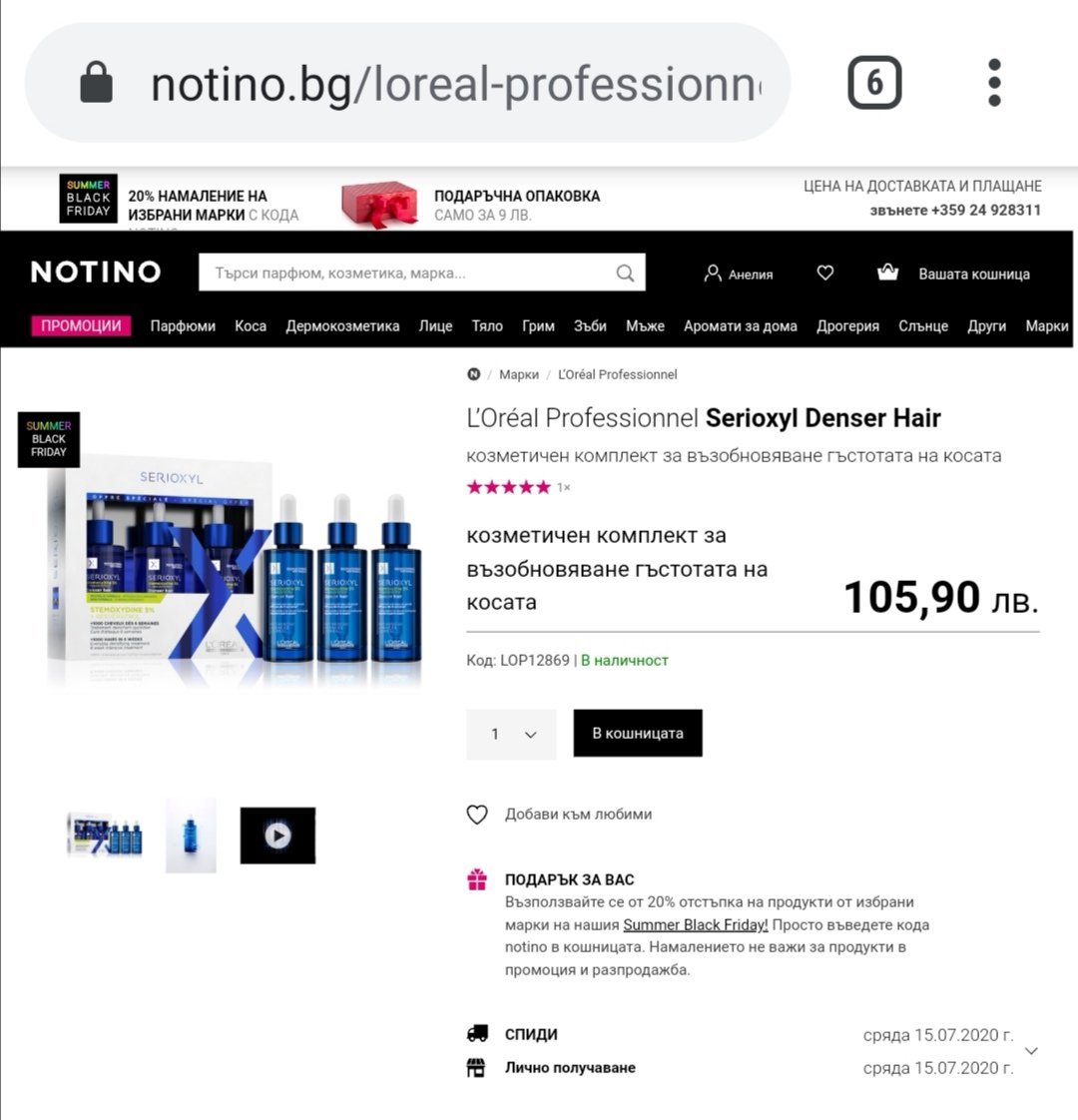Expand the quantity dropdown
Image resolution: width=1078 pixels, height=1120 pixels.
511,734
